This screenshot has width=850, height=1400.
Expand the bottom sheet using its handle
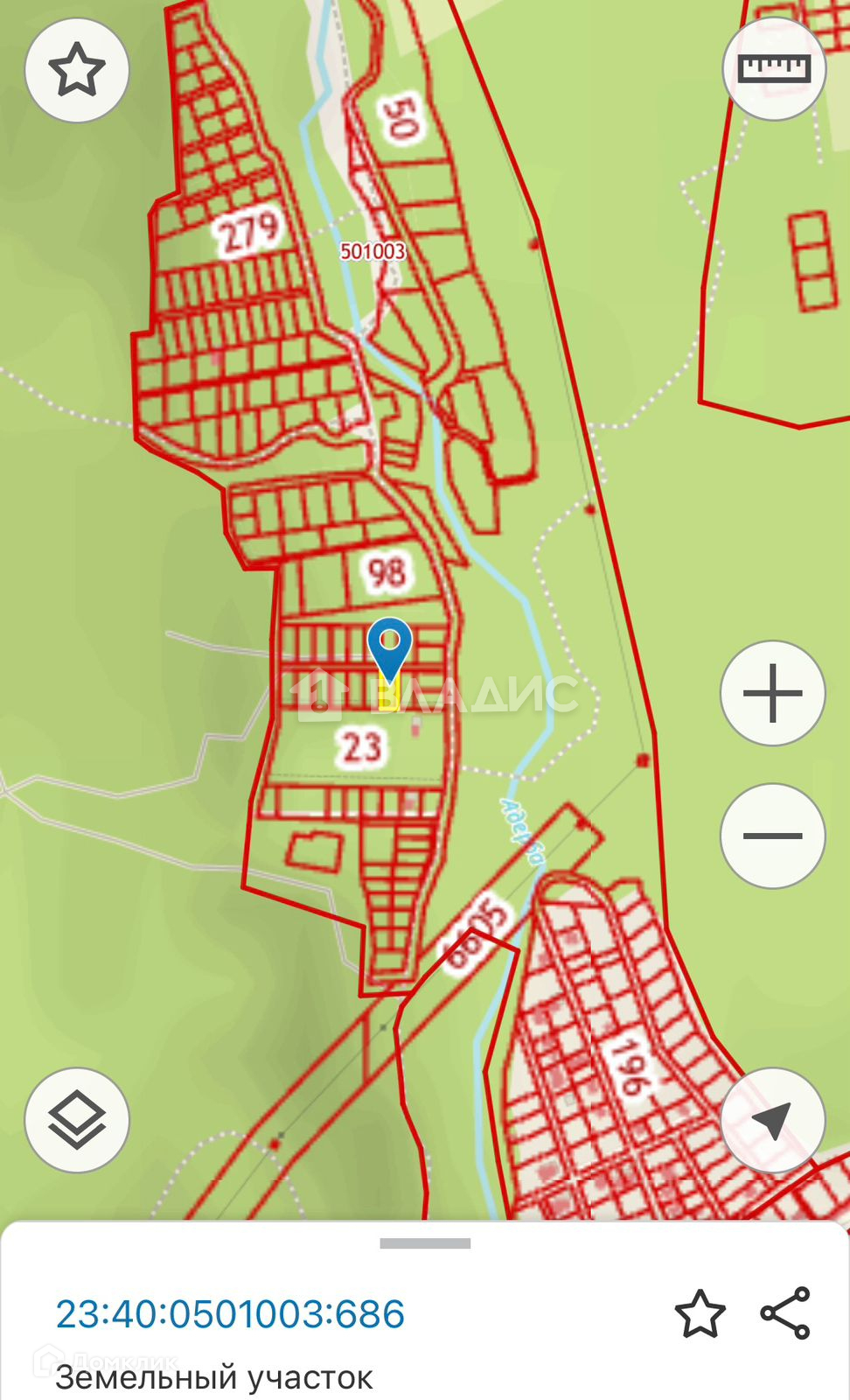[425, 1243]
